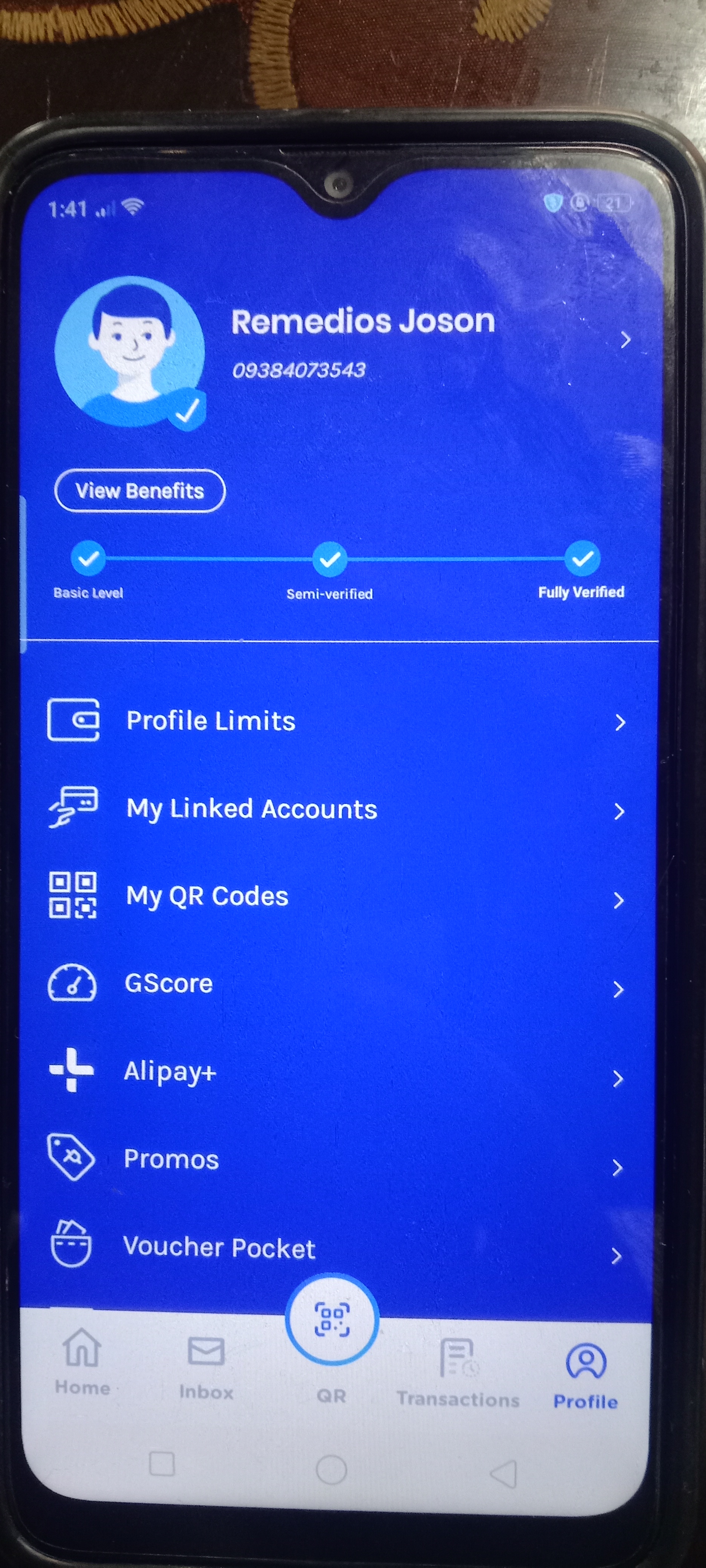Tap the View Benefits button
This screenshot has width=706, height=1568.
pos(140,491)
